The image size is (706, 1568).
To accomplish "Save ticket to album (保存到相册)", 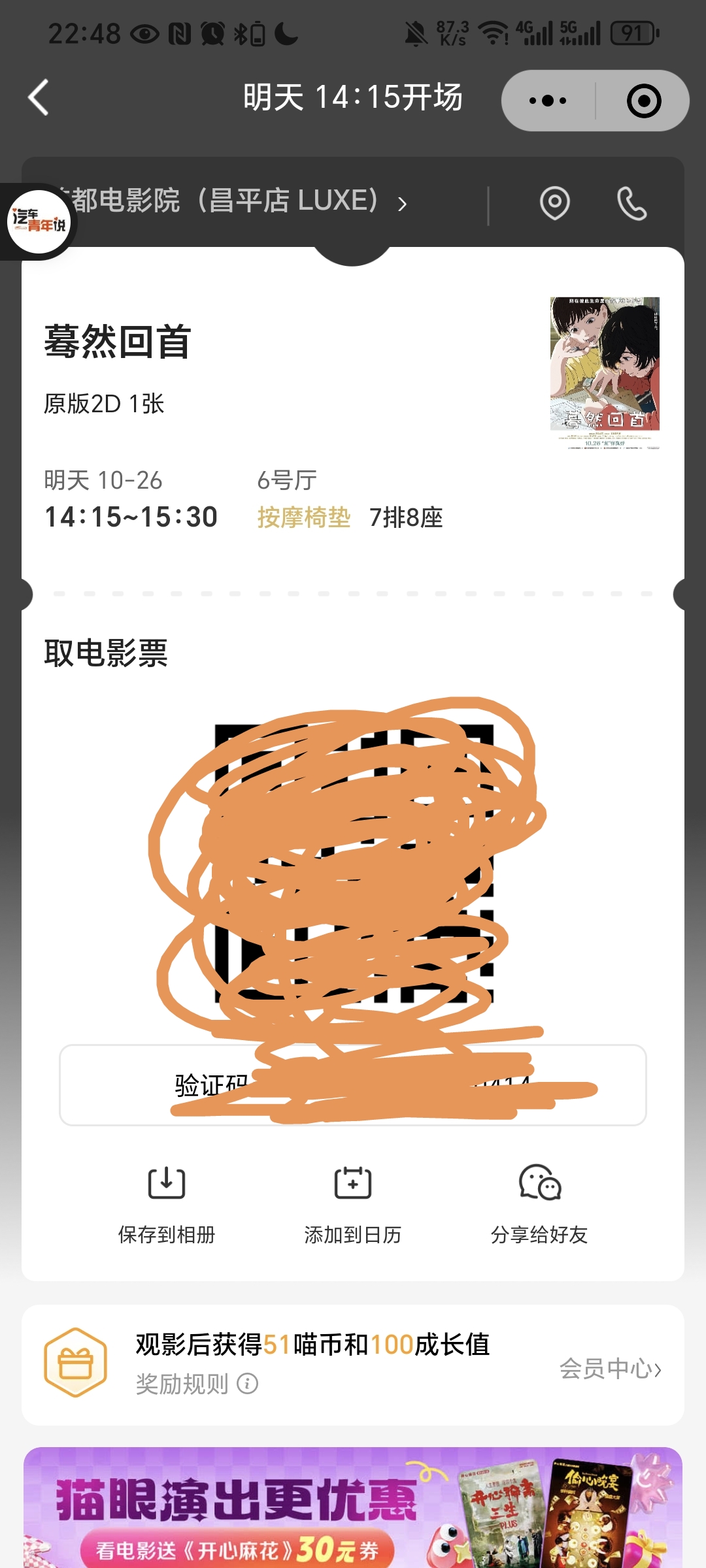I will click(x=167, y=1203).
